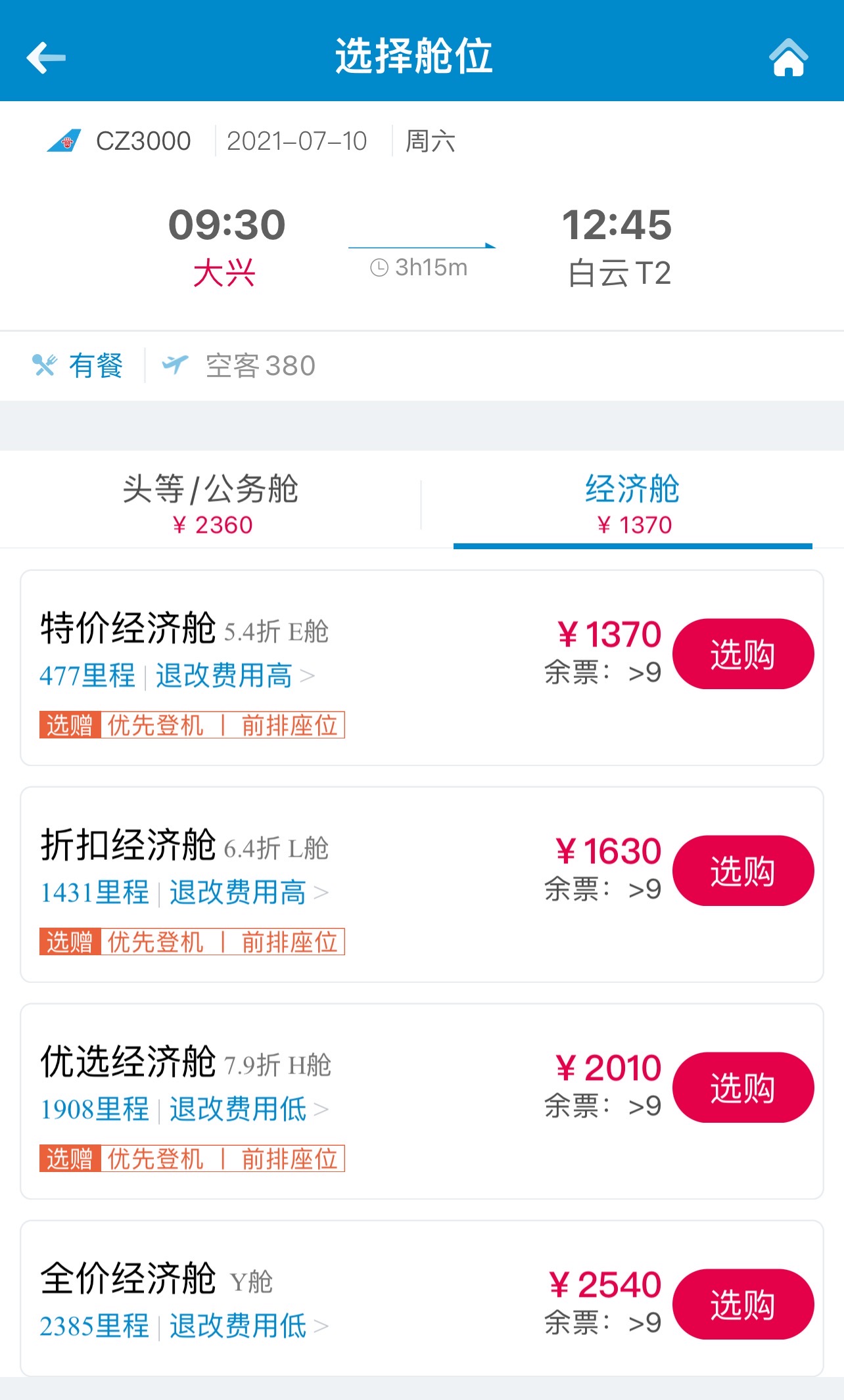Tap 选购 for 特价经济舱 ¥1370
The width and height of the screenshot is (844, 1400).
(743, 654)
